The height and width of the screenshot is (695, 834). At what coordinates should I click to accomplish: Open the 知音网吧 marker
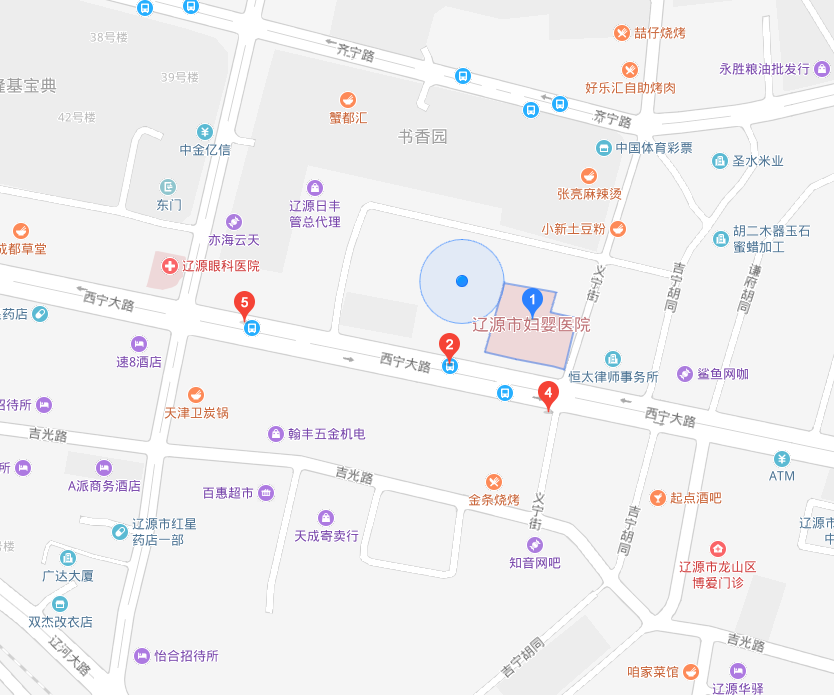point(535,545)
